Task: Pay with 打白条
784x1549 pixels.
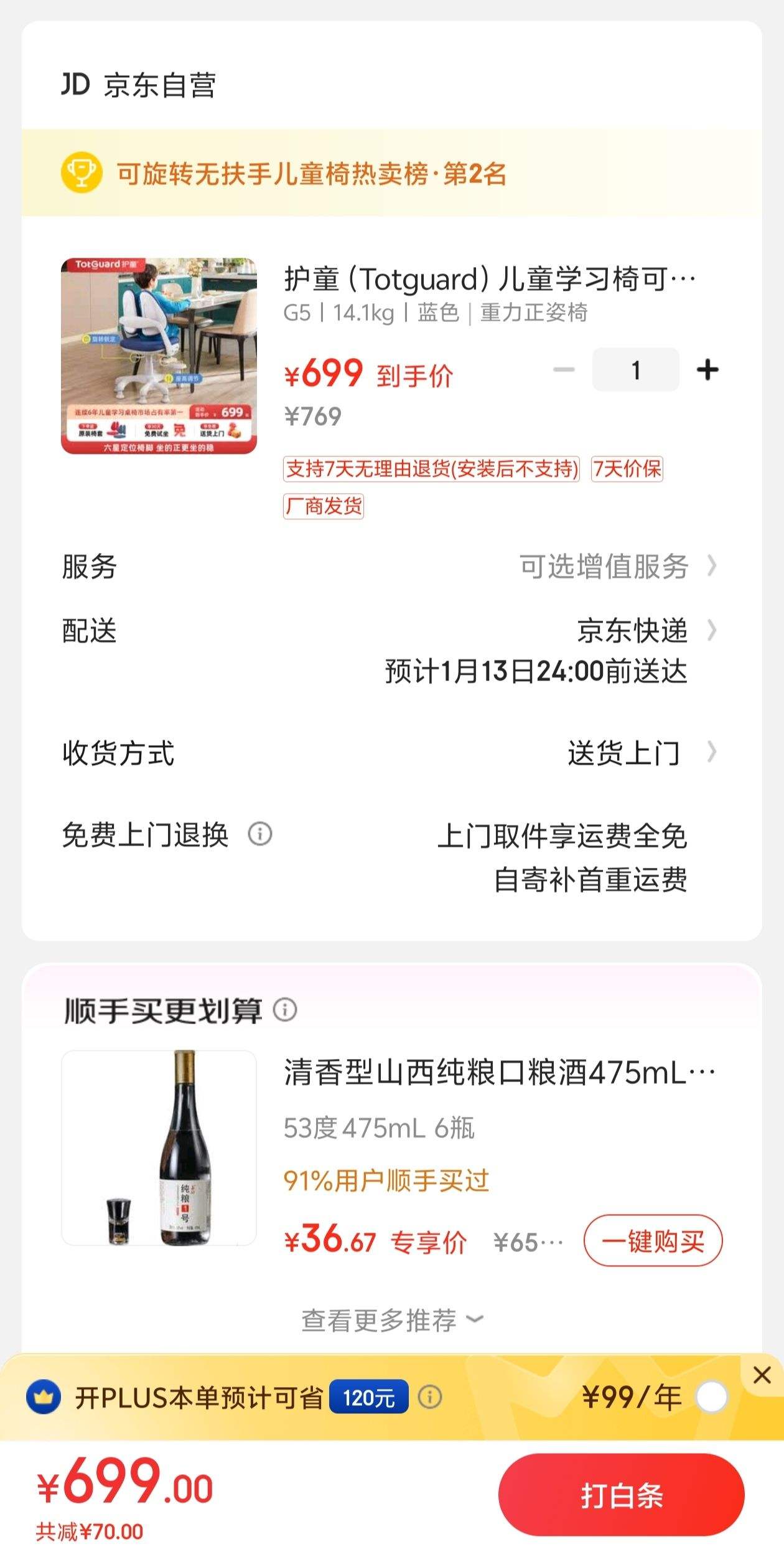Action: pyautogui.click(x=621, y=1495)
